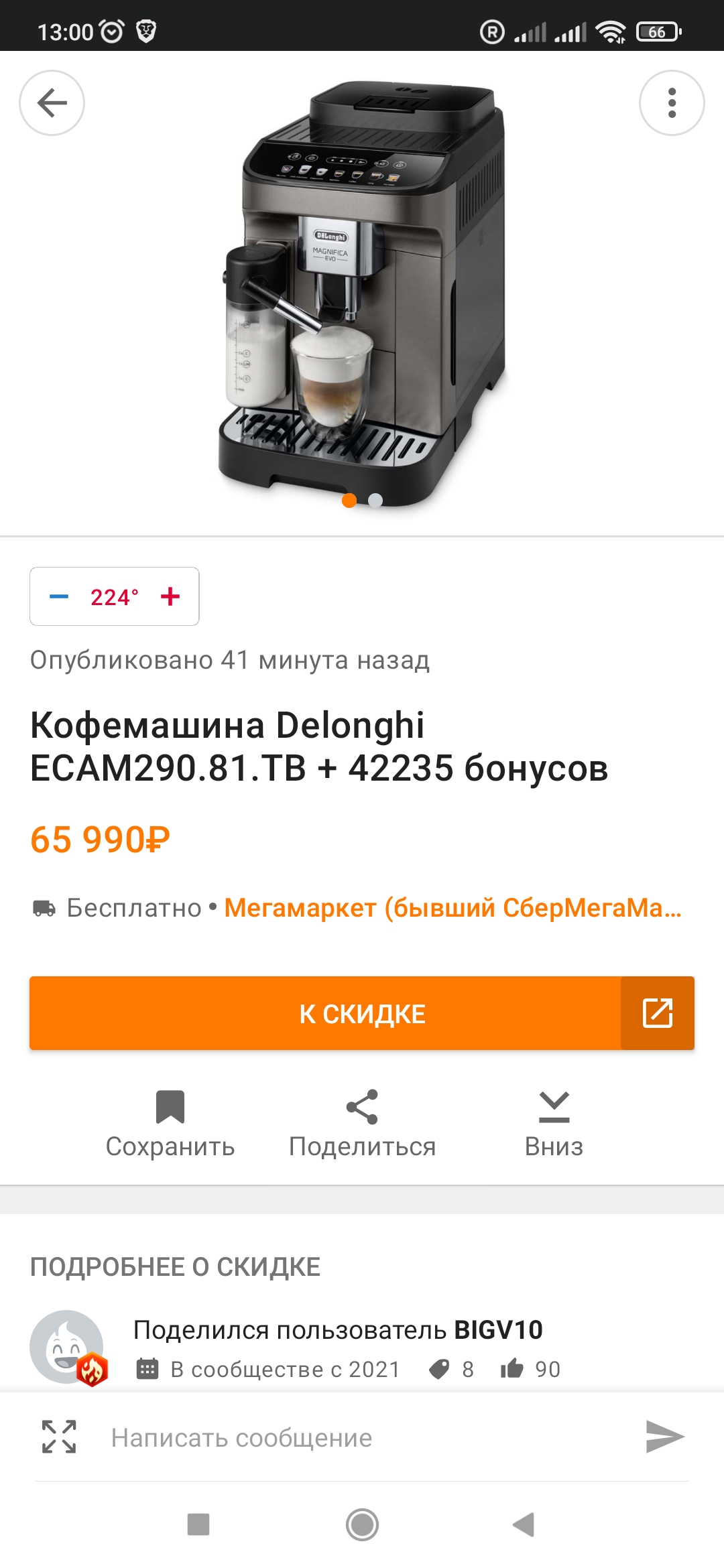Vote the deal temperature down with minus
The image size is (724, 1568).
tap(59, 596)
